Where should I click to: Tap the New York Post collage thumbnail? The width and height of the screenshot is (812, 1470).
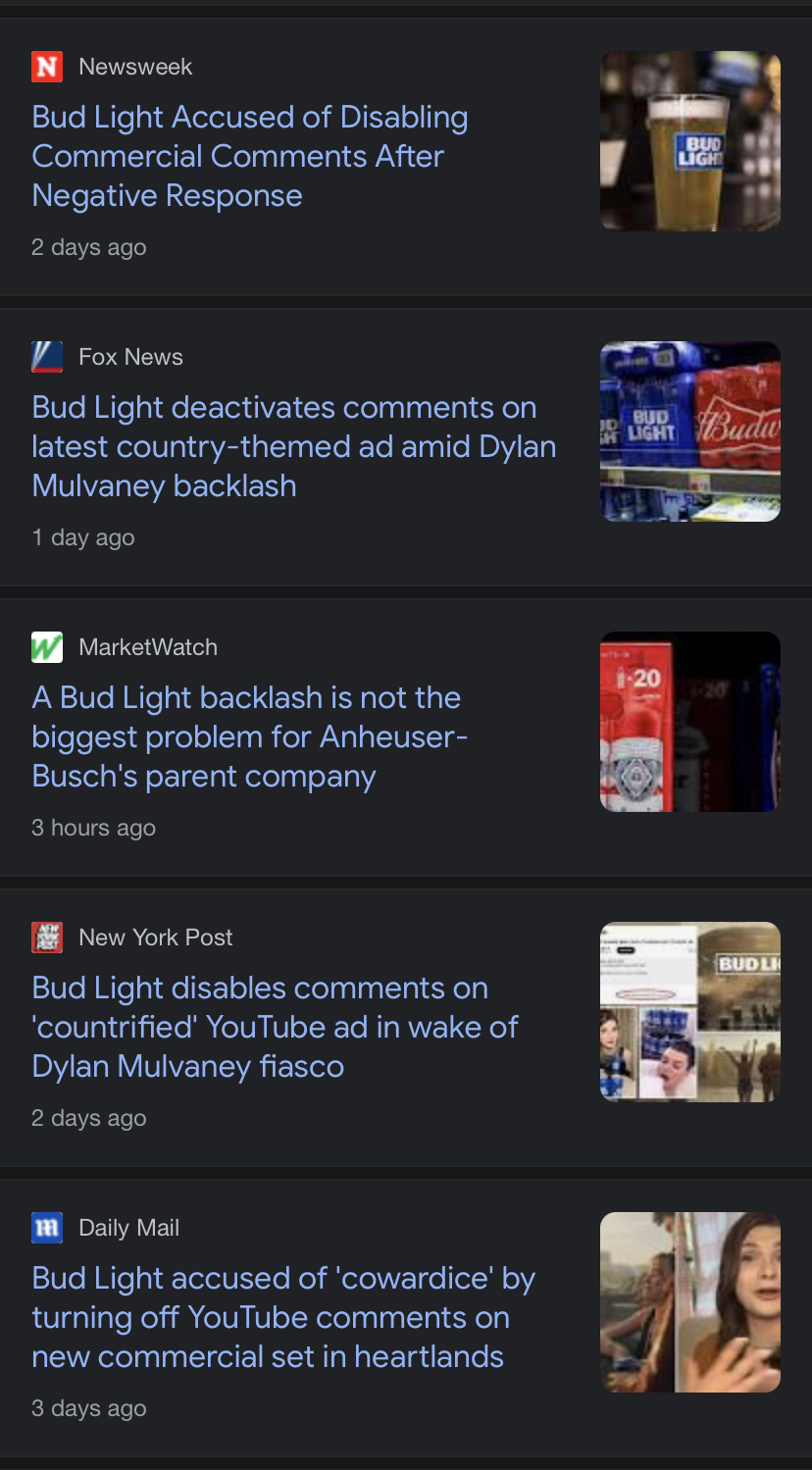click(x=690, y=1012)
